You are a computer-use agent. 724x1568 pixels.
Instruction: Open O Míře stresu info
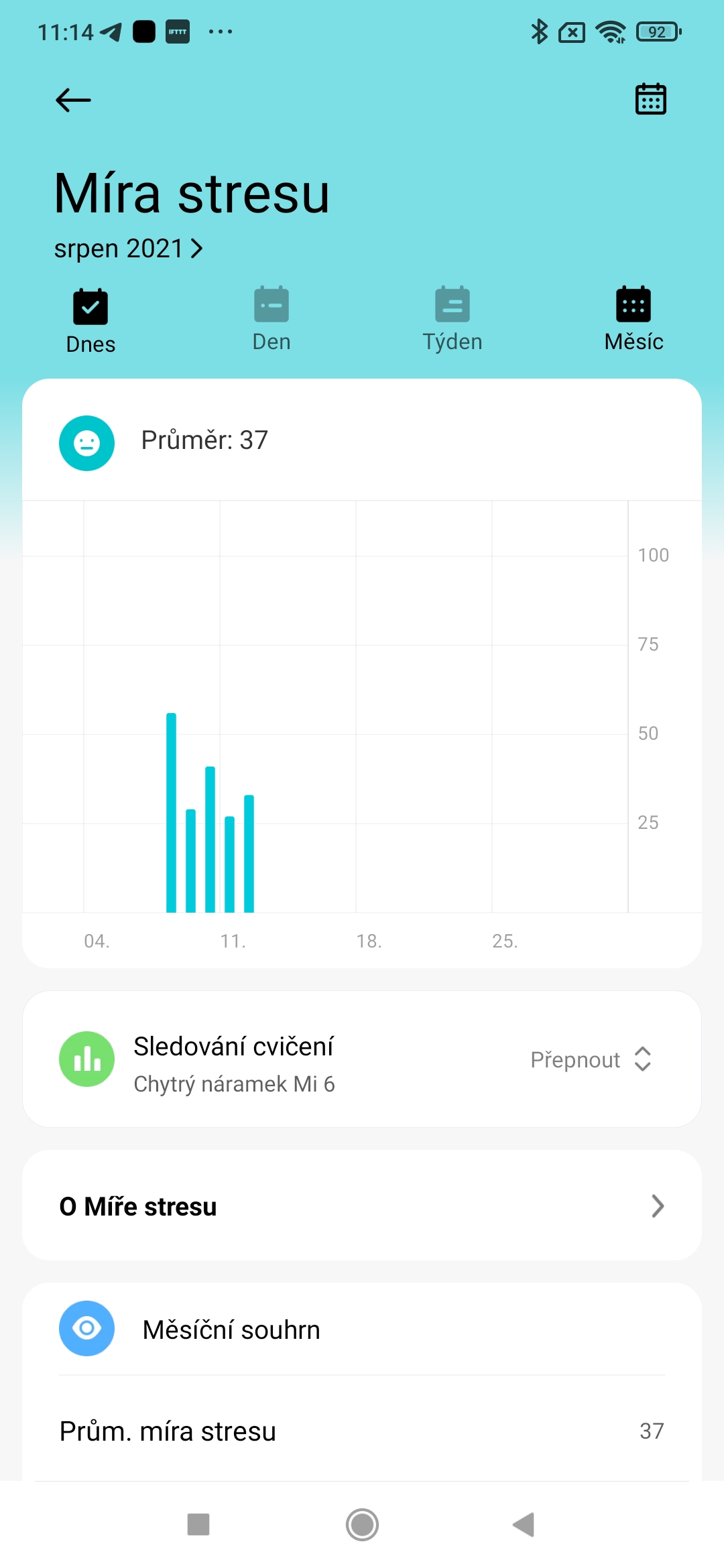pyautogui.click(x=362, y=1205)
